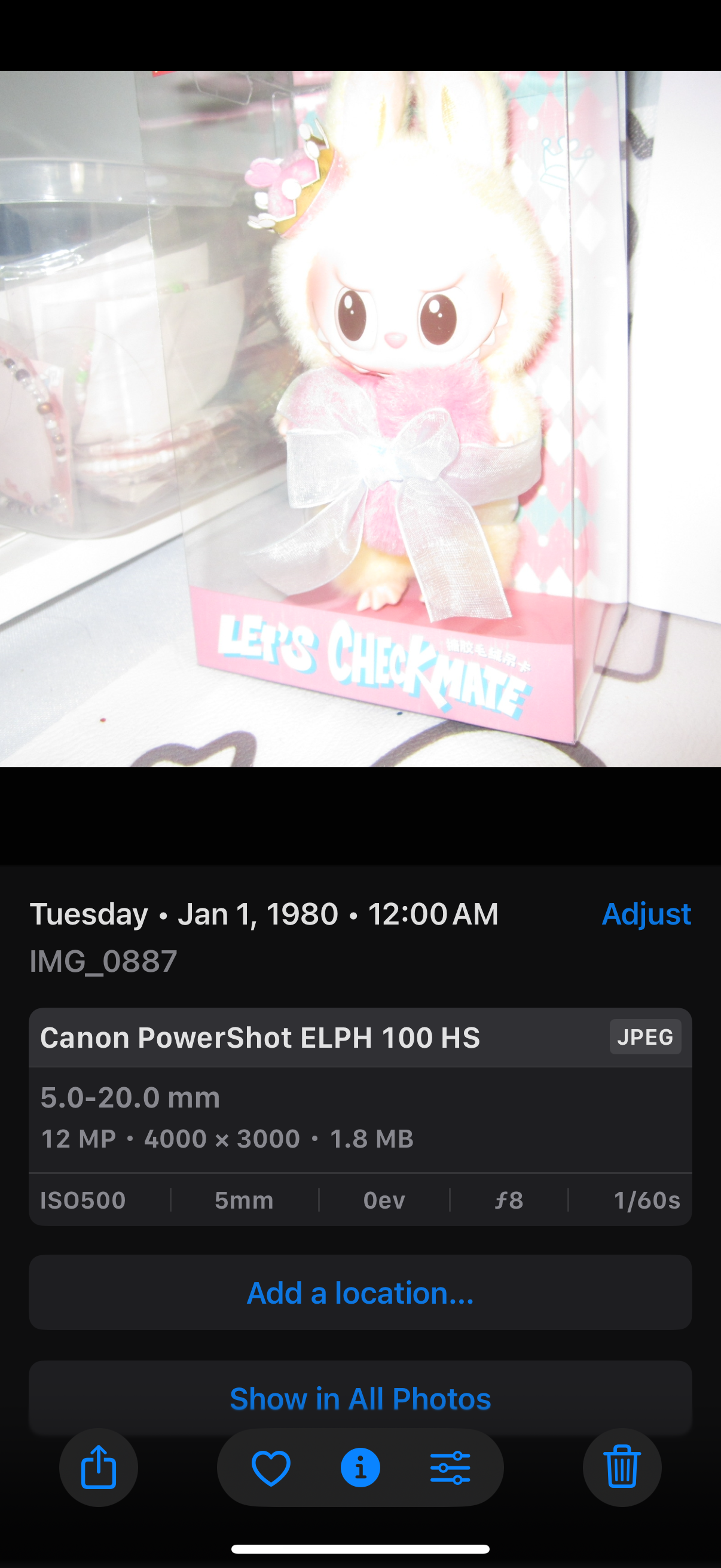721x1568 pixels.
Task: Tap Add a location button
Action: point(360,1292)
